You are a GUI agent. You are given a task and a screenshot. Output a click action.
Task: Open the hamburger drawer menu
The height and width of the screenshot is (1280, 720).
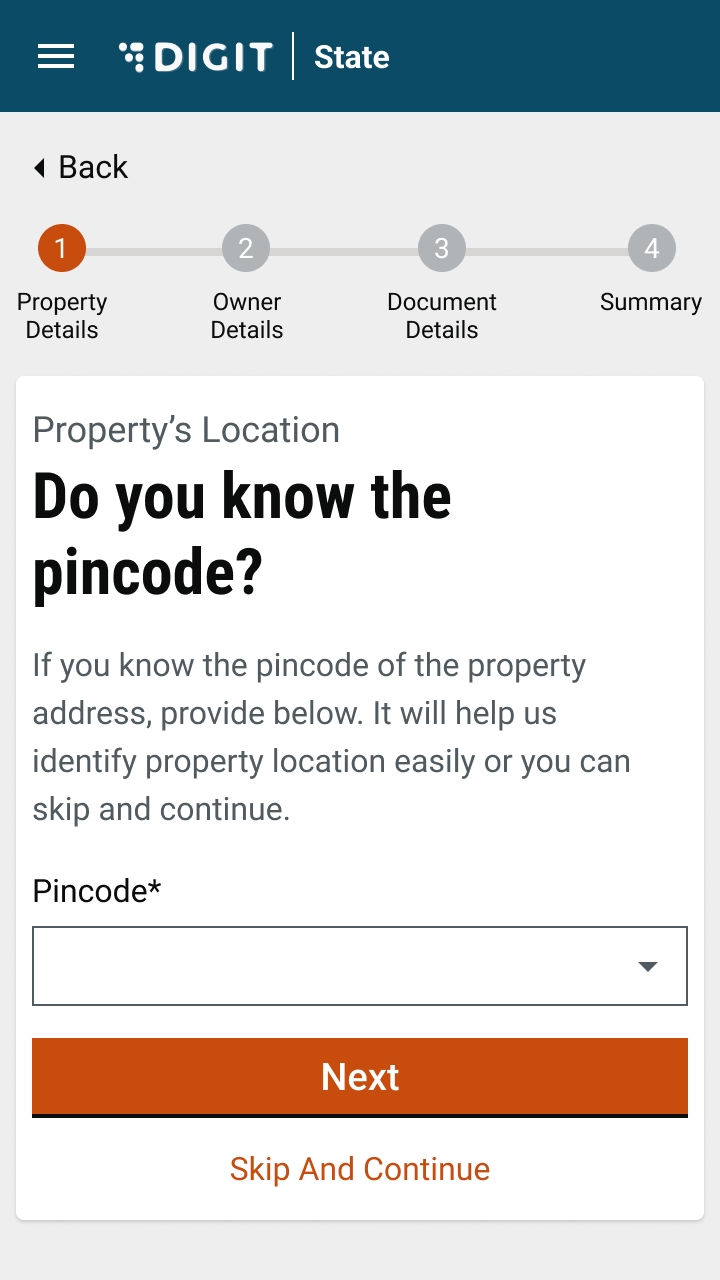(x=56, y=57)
